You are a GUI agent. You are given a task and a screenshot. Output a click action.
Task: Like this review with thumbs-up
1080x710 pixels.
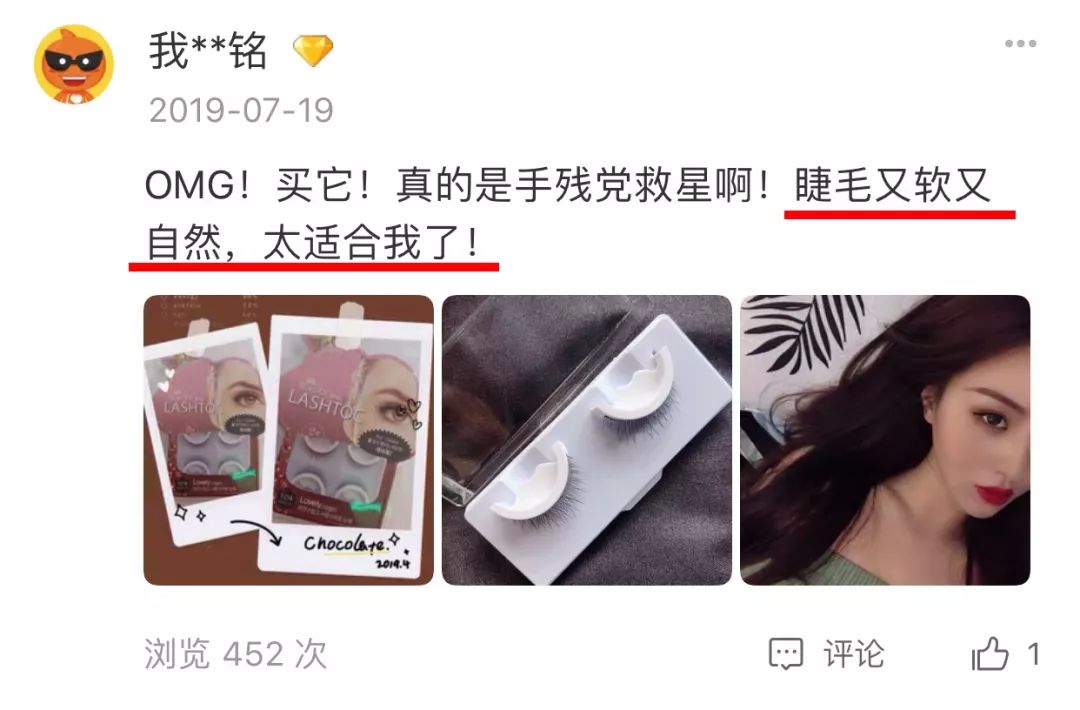coord(991,656)
